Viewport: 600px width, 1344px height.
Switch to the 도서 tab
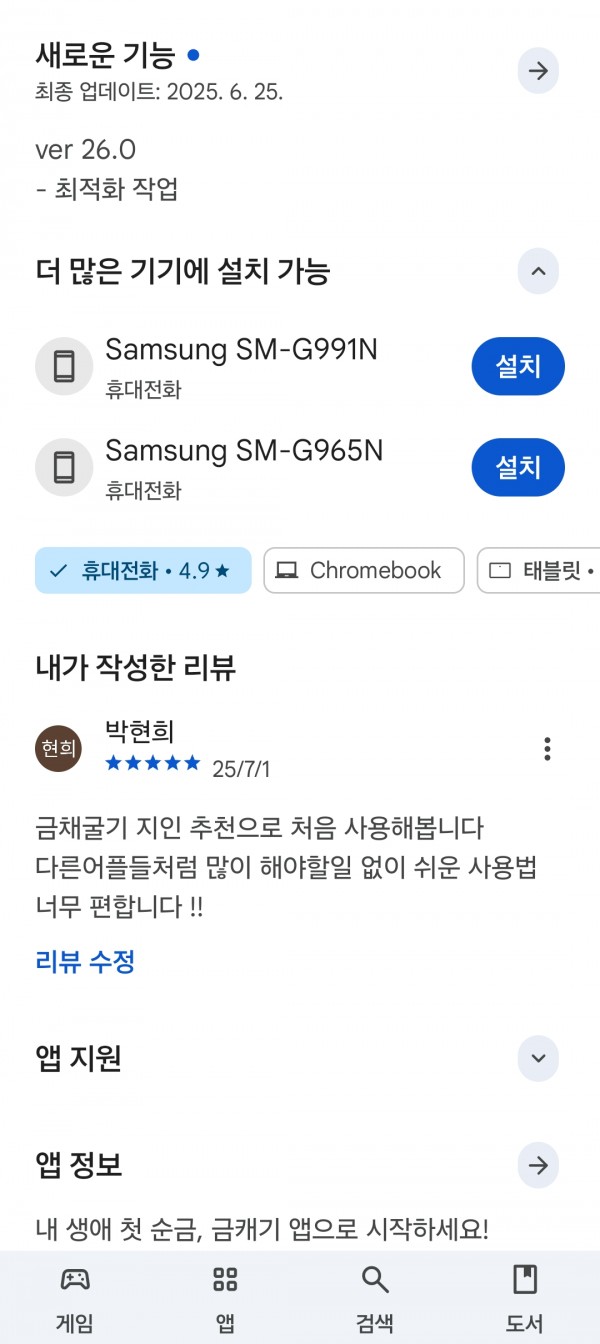[x=525, y=1298]
